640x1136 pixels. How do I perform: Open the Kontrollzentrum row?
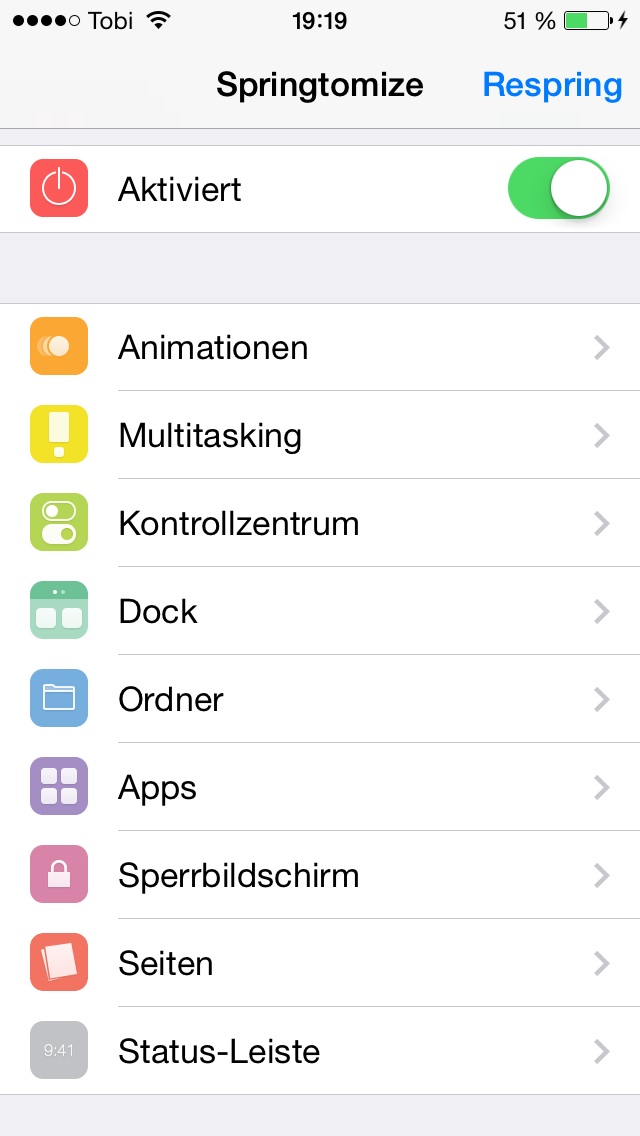tap(320, 524)
